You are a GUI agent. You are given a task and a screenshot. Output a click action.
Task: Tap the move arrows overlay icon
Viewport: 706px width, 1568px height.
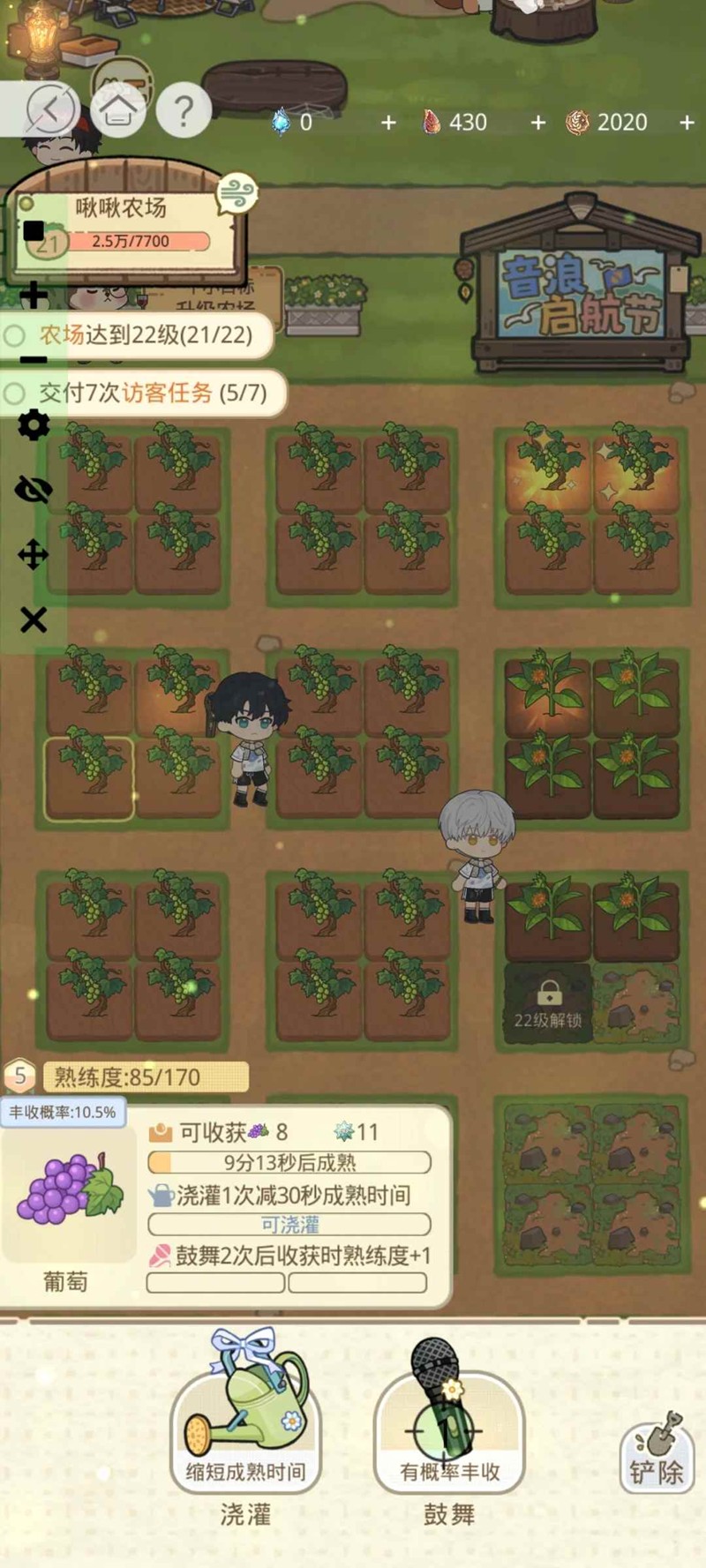coord(34,555)
